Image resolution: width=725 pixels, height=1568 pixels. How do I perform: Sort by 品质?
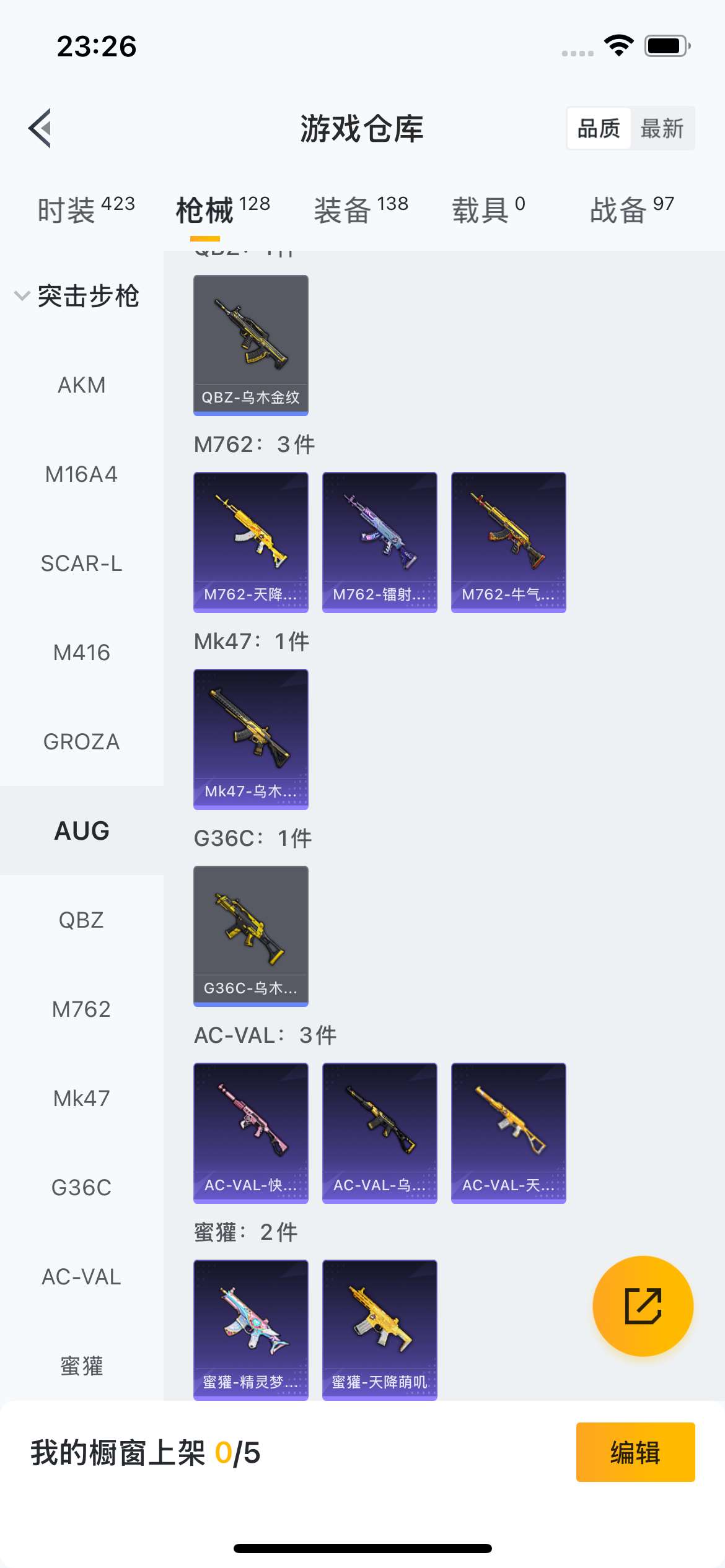pos(599,129)
